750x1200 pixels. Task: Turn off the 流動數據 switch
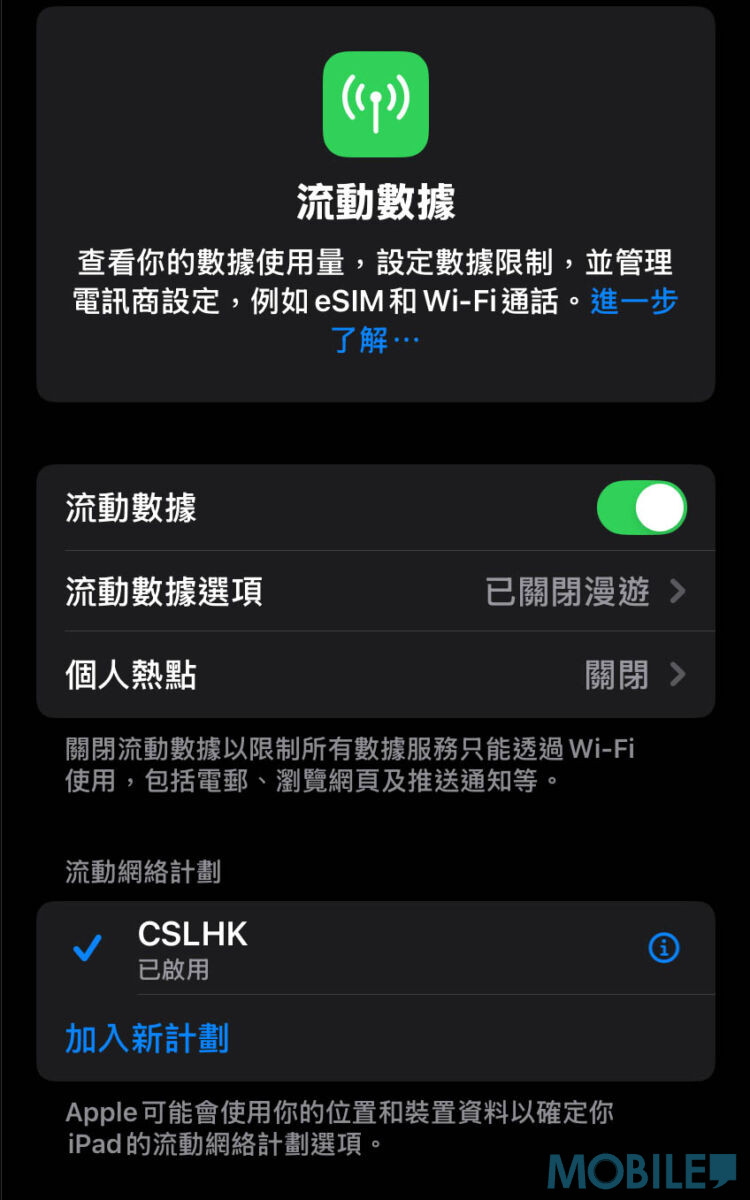[x=641, y=508]
